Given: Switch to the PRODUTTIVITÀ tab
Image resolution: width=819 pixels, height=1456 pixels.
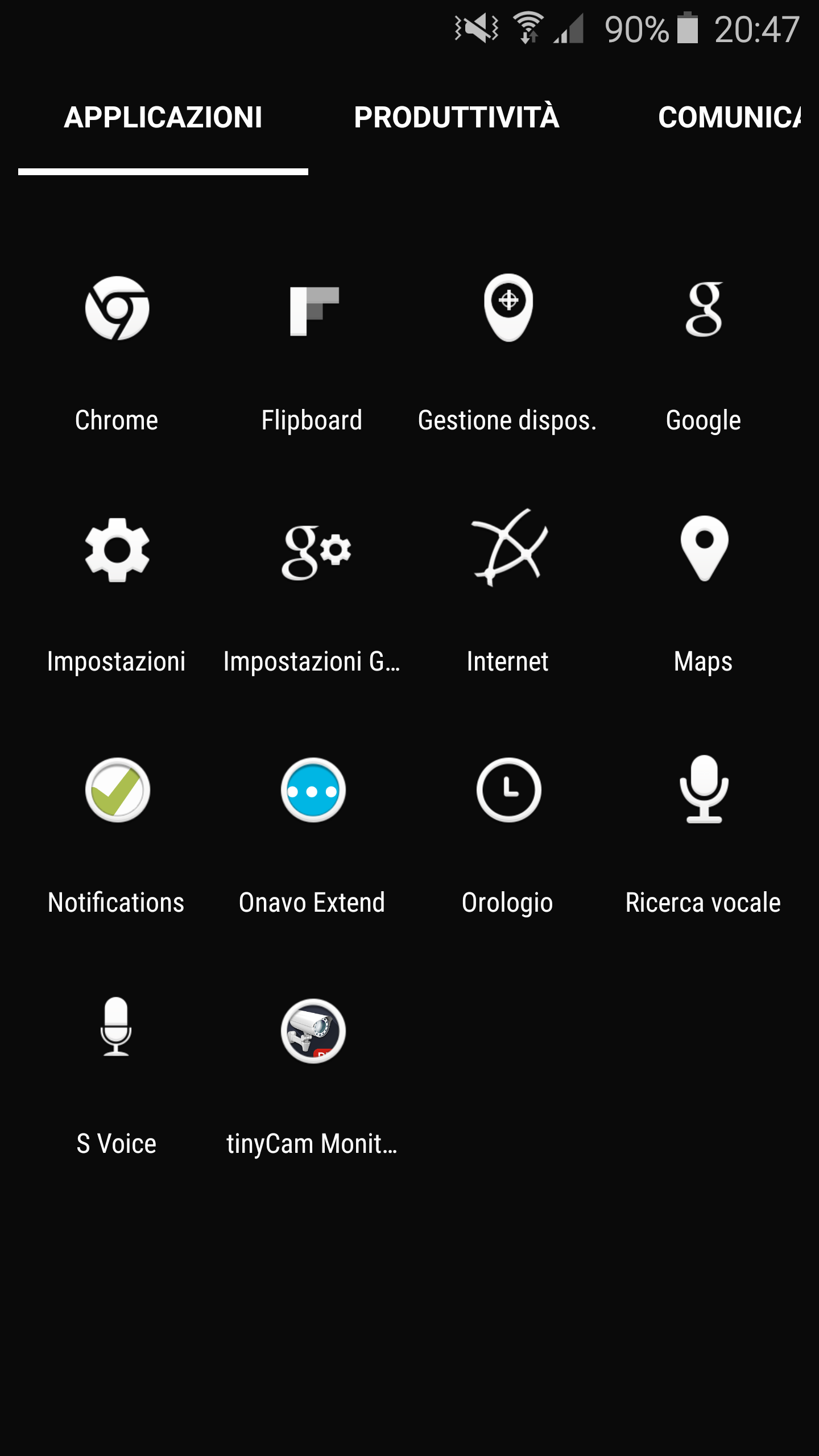Looking at the screenshot, I should point(457,118).
